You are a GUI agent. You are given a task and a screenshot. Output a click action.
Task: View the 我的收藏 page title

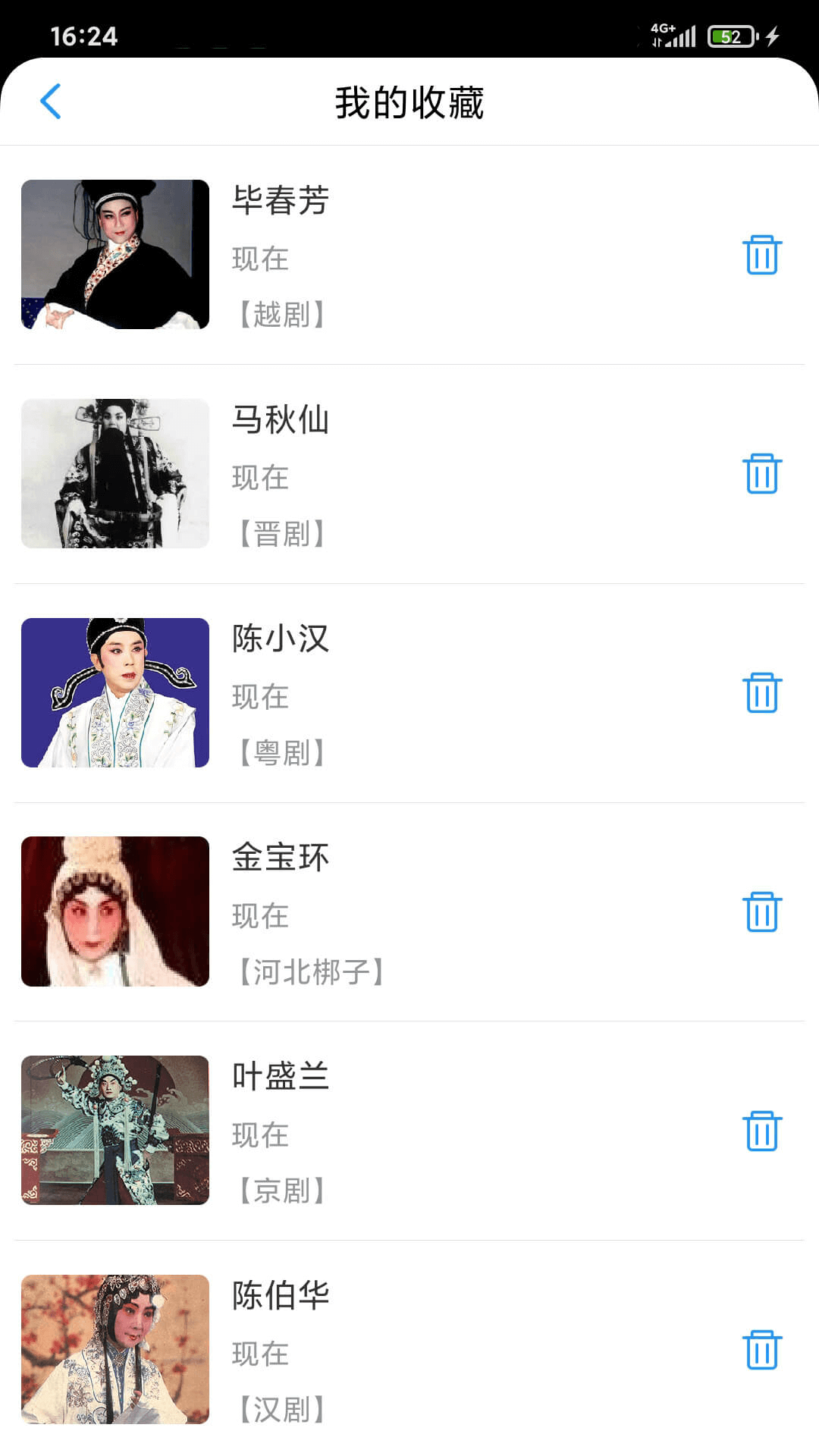pos(409,103)
